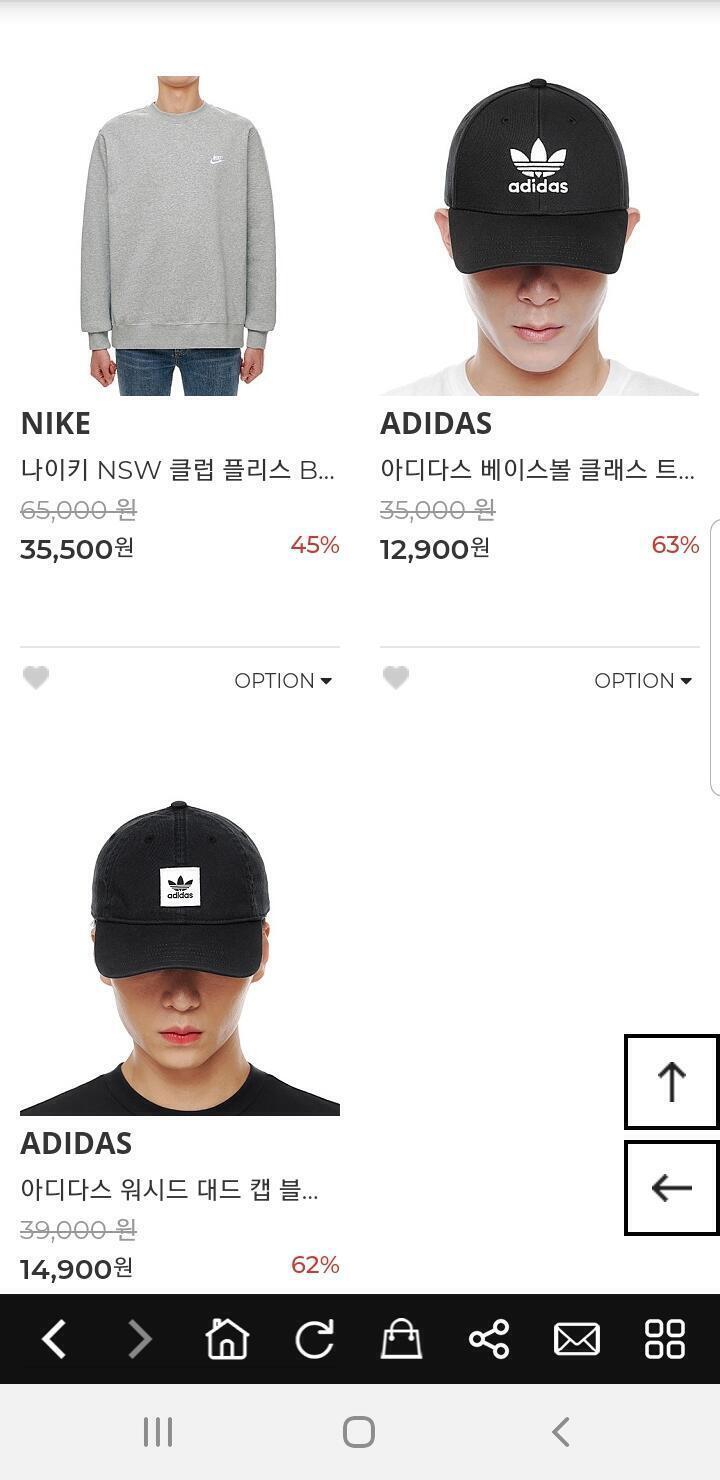The width and height of the screenshot is (720, 1480).
Task: Open the Adidas washed dad cap product
Action: [179, 957]
